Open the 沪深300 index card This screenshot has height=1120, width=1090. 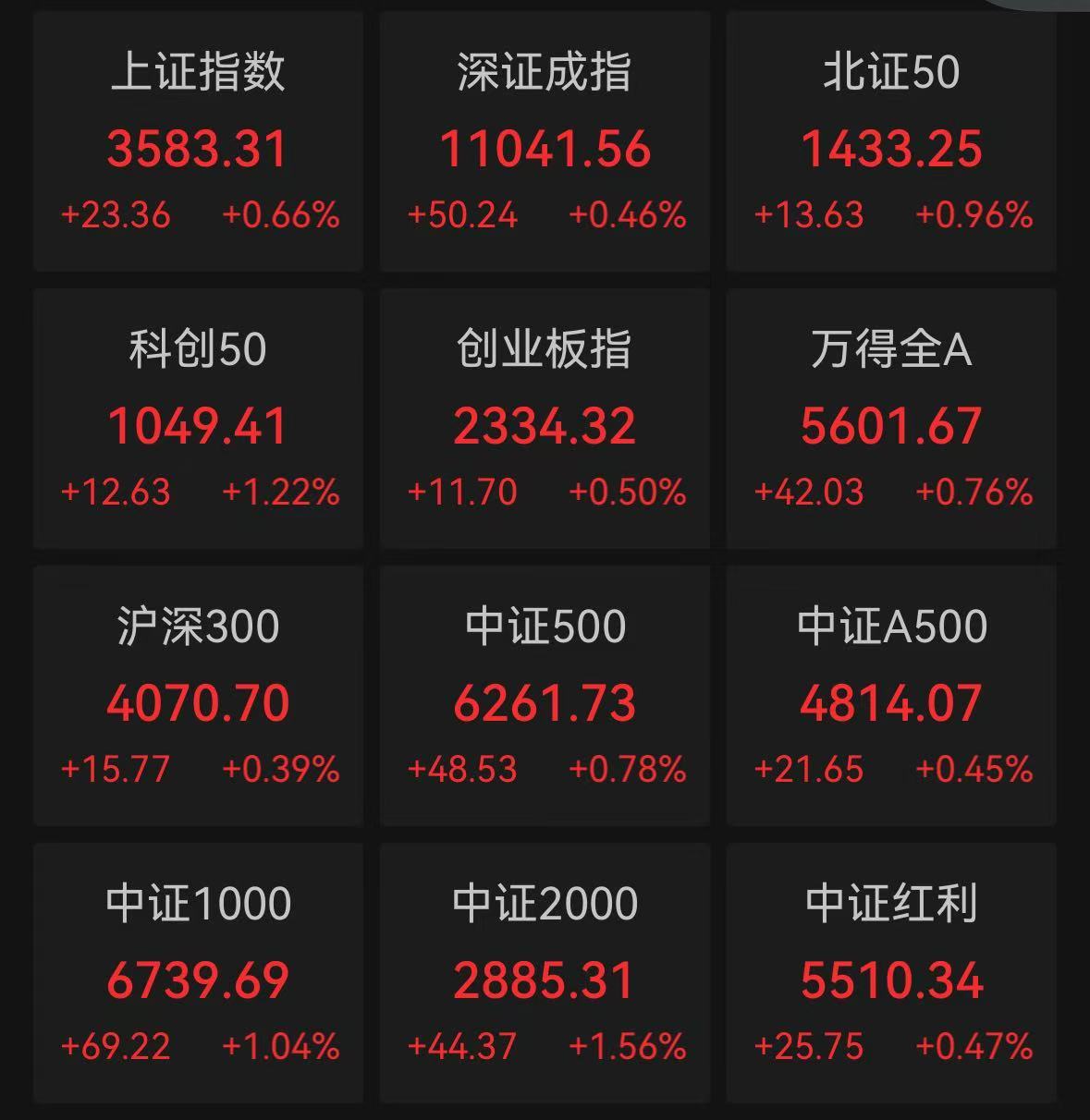pos(198,696)
